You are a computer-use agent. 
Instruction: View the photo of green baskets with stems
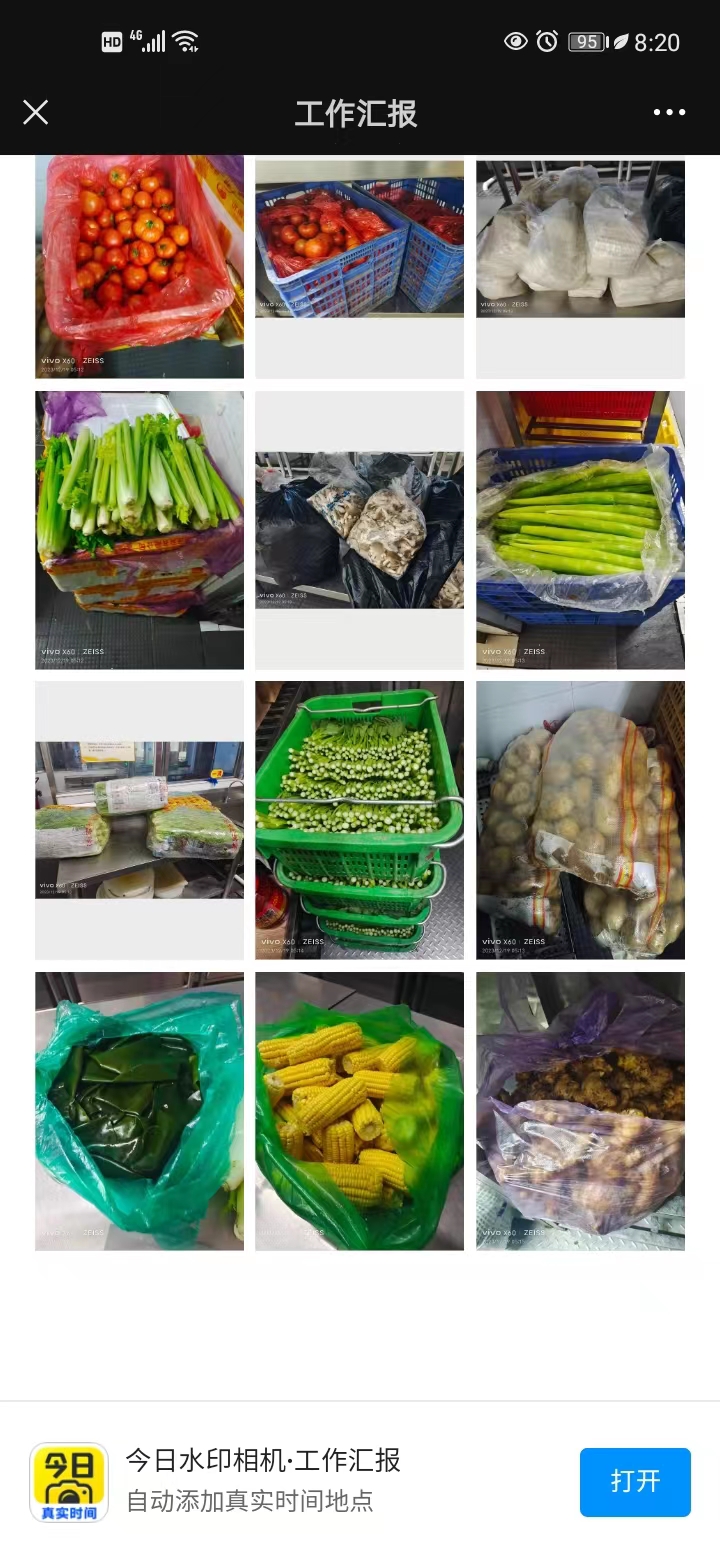click(x=359, y=819)
